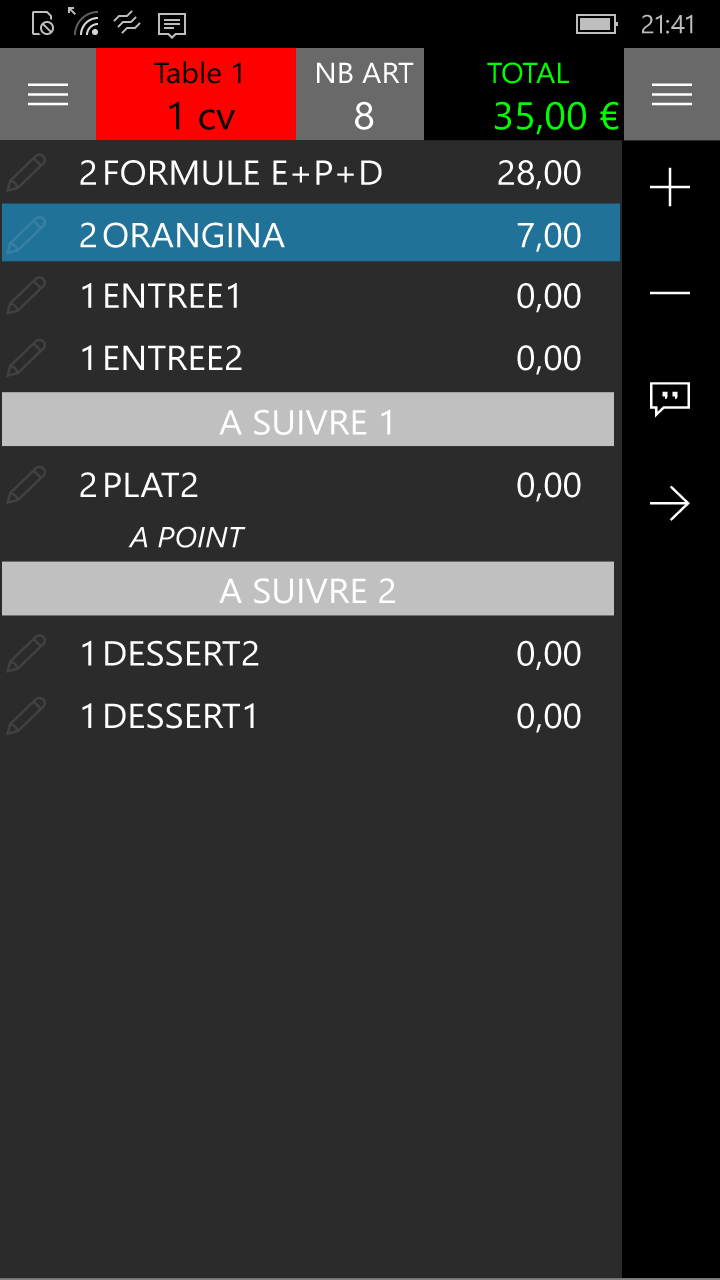Edit DESSERT1 with its pencil icon
The width and height of the screenshot is (720, 1280).
[x=27, y=716]
